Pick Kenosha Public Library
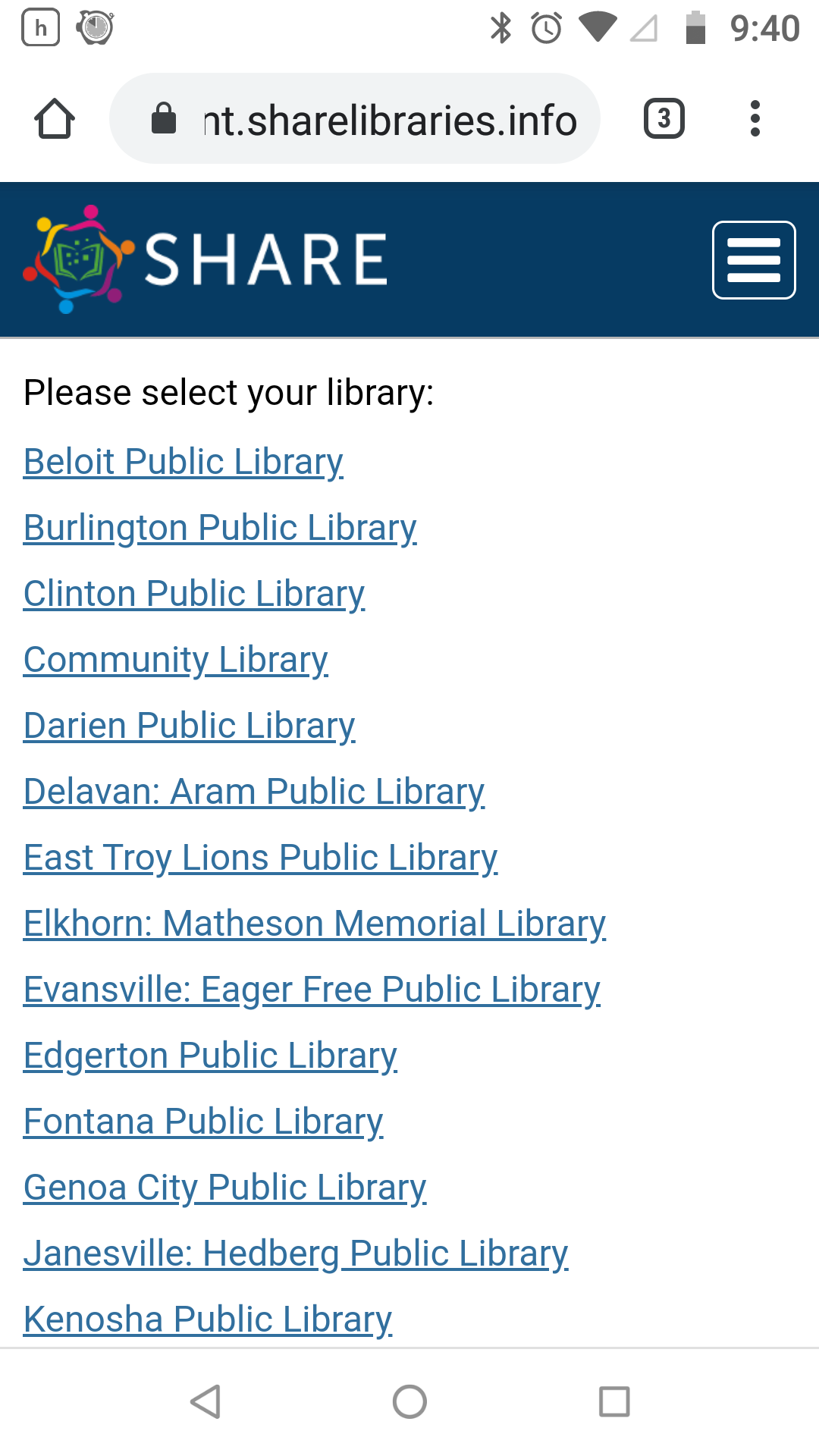The height and width of the screenshot is (1456, 819). point(208,1319)
